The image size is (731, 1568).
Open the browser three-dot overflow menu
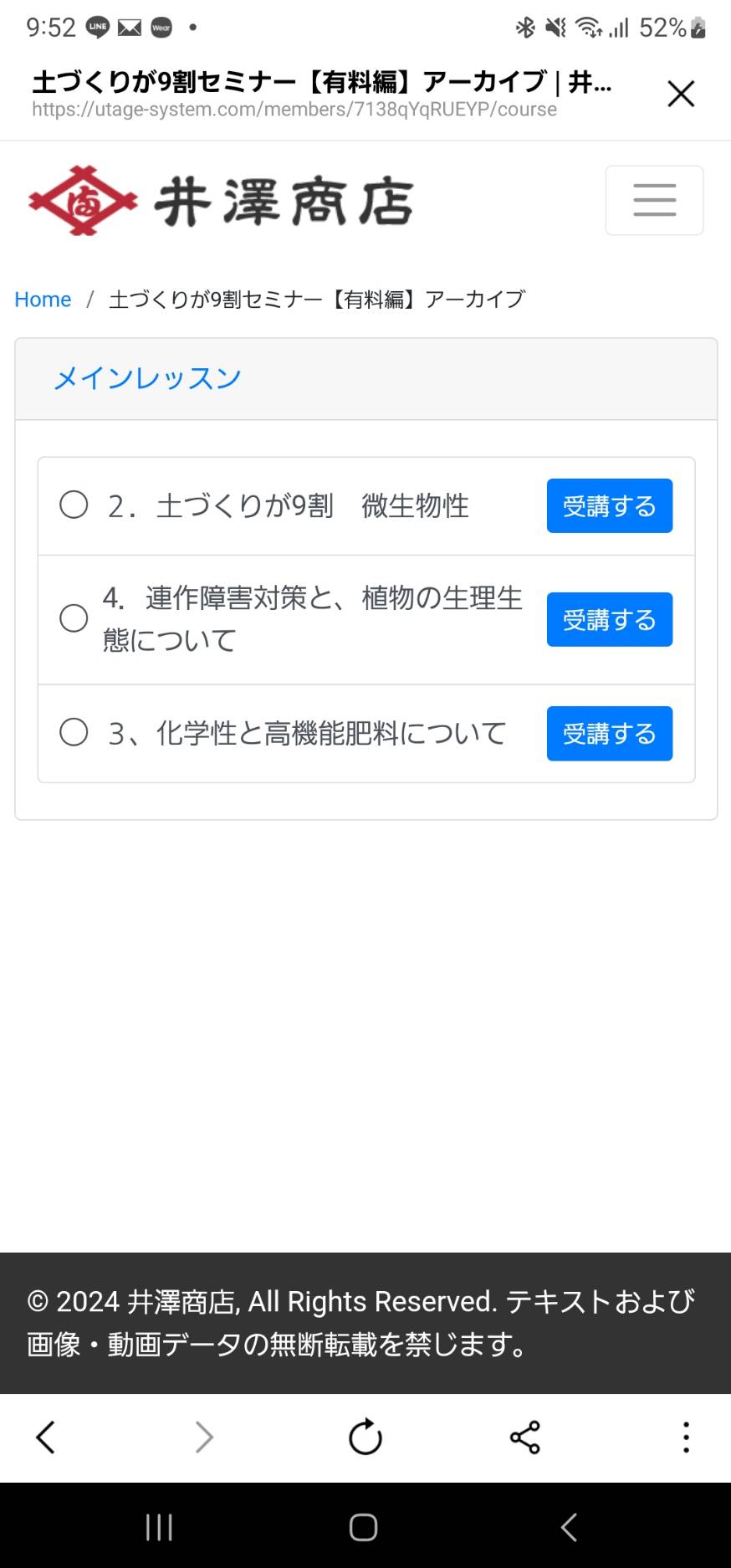point(686,1437)
